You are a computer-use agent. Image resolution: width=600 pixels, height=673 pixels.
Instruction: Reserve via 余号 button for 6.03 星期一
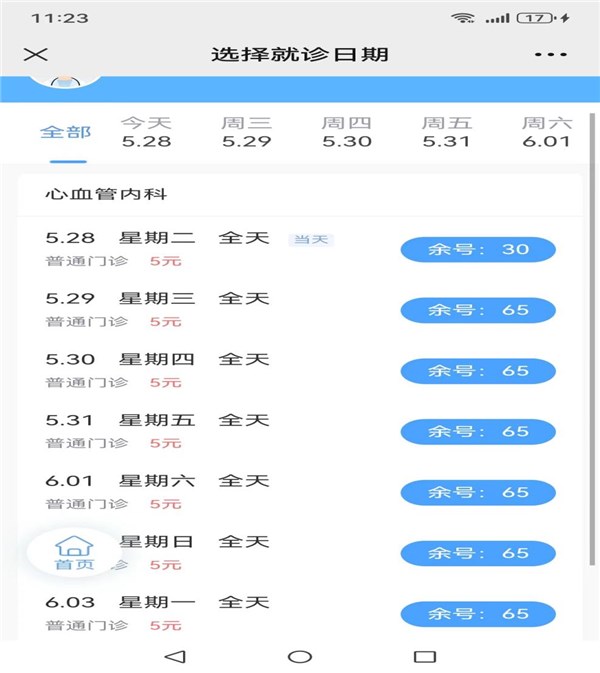pyautogui.click(x=478, y=614)
